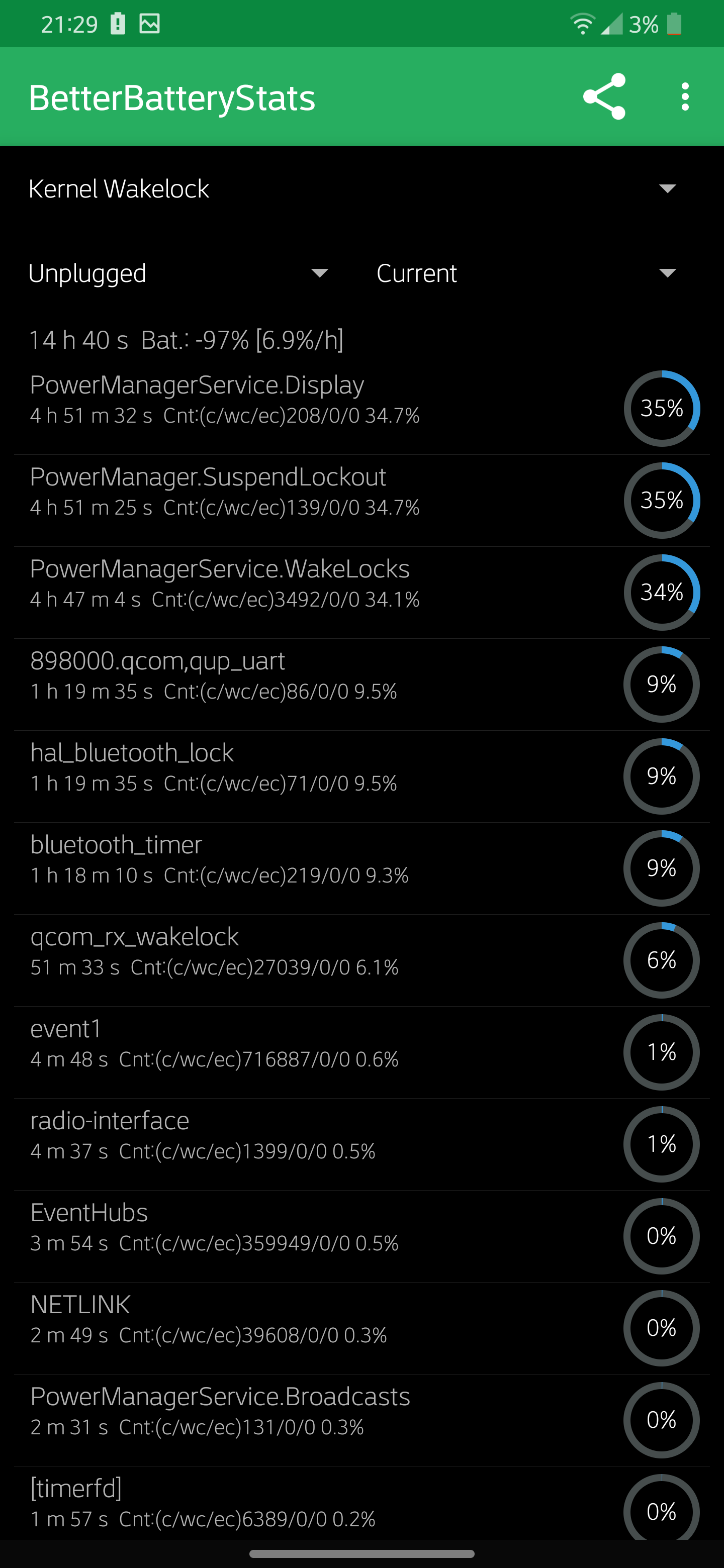Expand the Kernel Wakelock dropdown

point(361,188)
